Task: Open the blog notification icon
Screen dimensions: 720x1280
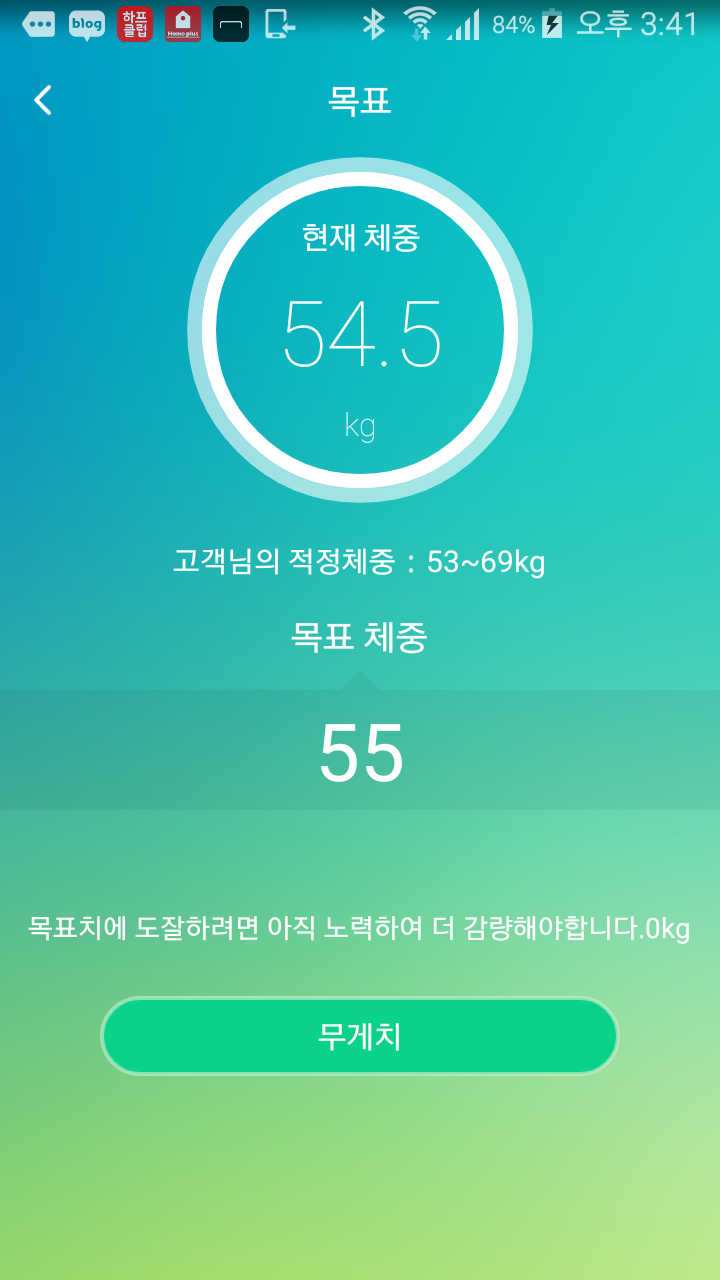Action: pyautogui.click(x=88, y=23)
